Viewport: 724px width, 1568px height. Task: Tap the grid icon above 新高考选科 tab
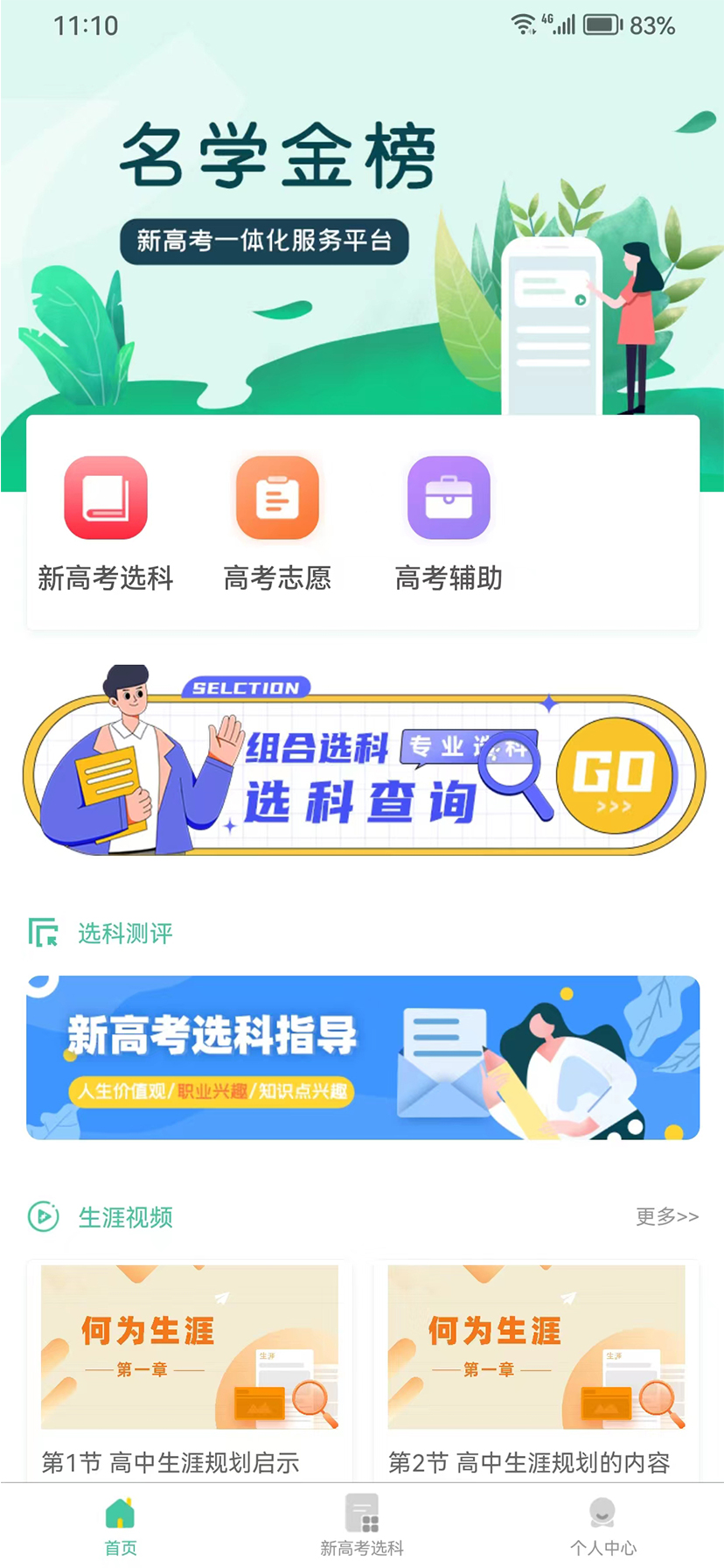[x=361, y=1512]
